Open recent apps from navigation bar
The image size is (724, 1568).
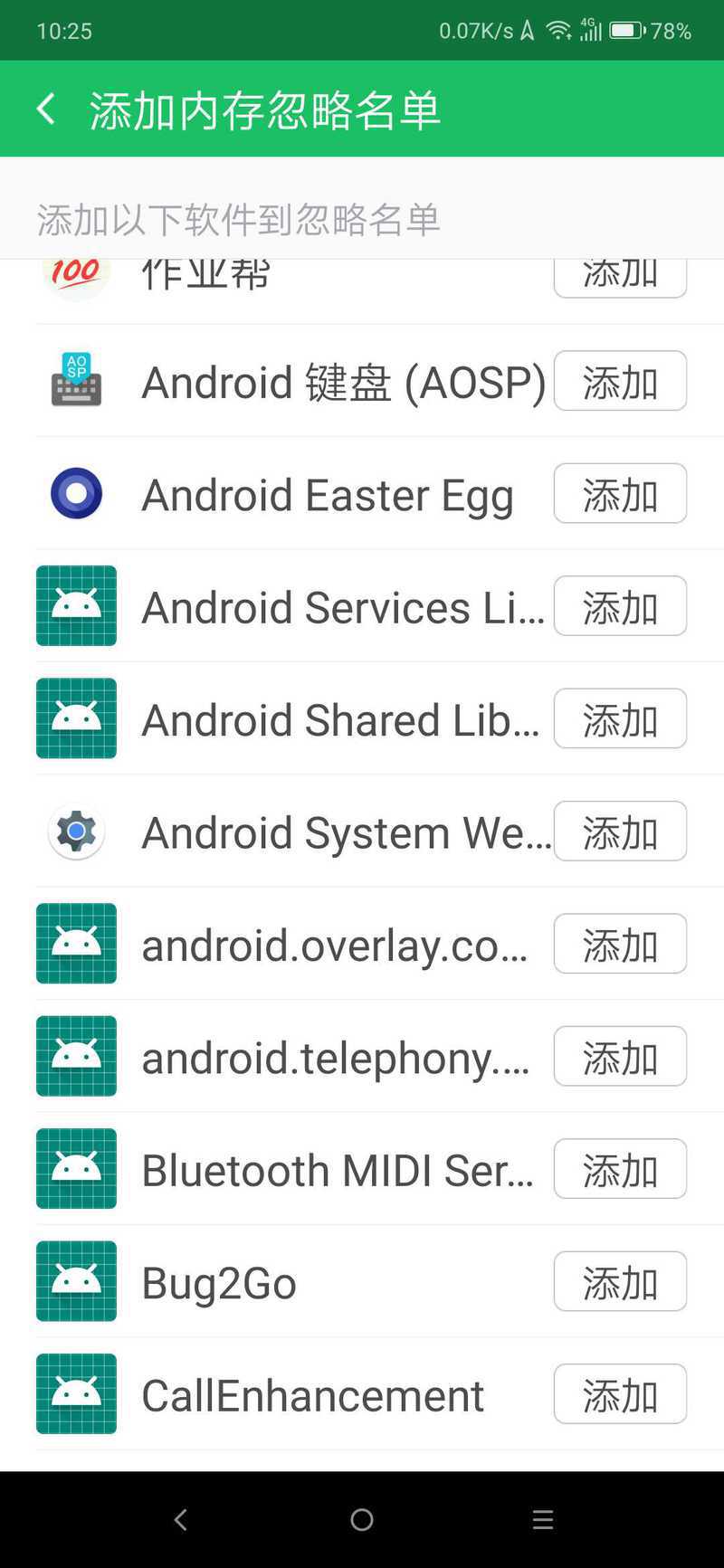pos(543,1520)
